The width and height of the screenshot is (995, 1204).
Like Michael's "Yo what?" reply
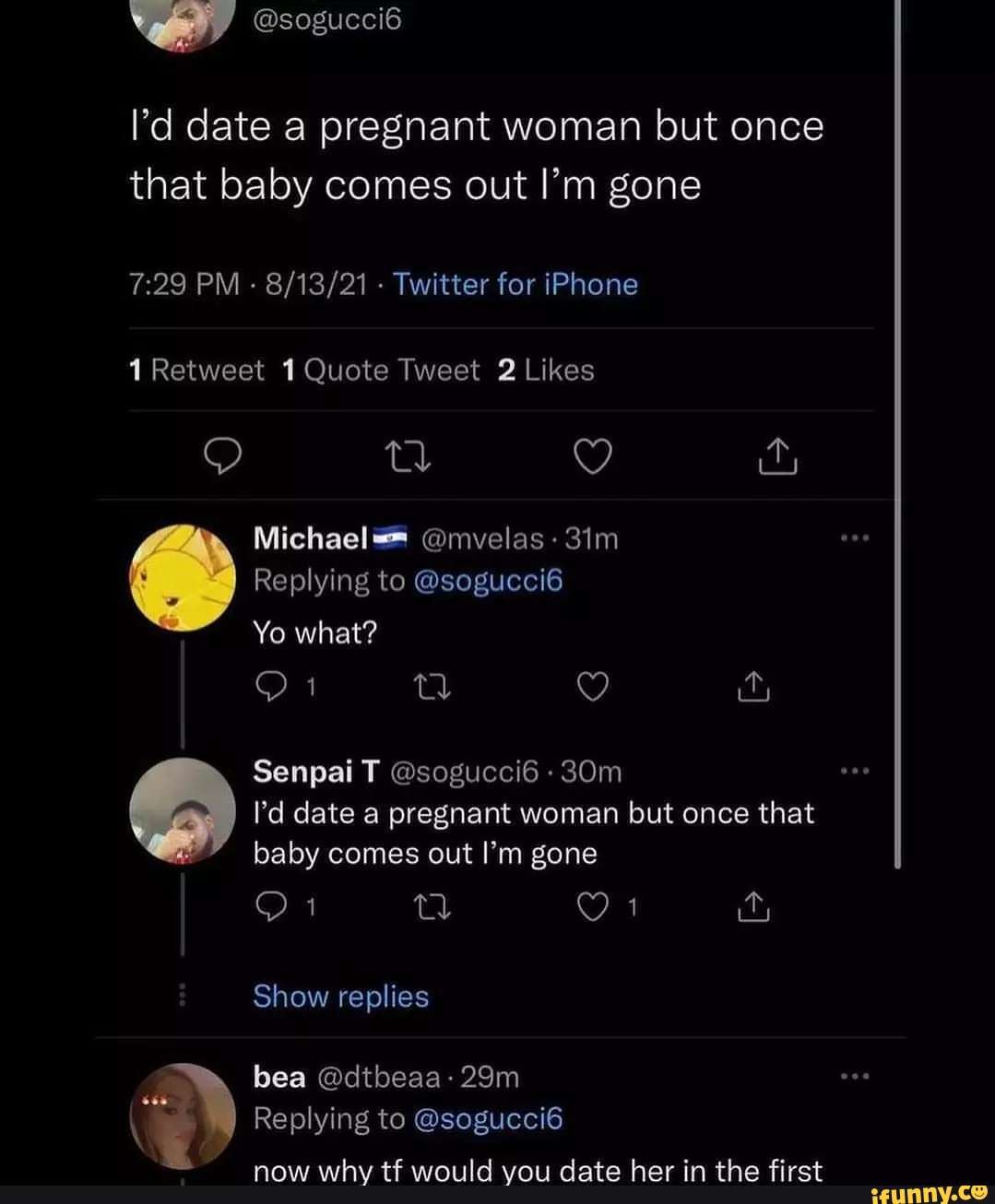(x=593, y=686)
